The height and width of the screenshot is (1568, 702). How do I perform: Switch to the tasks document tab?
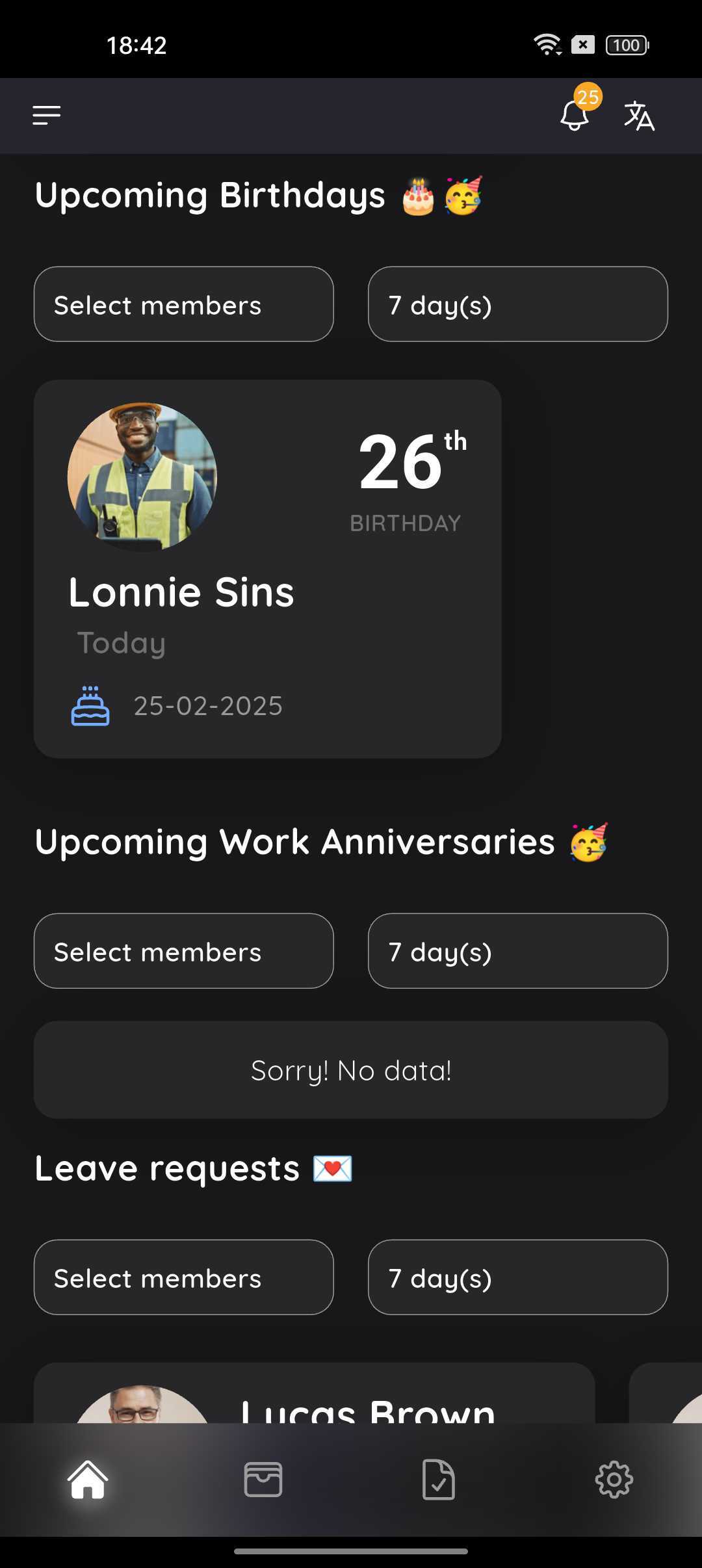point(439,1480)
